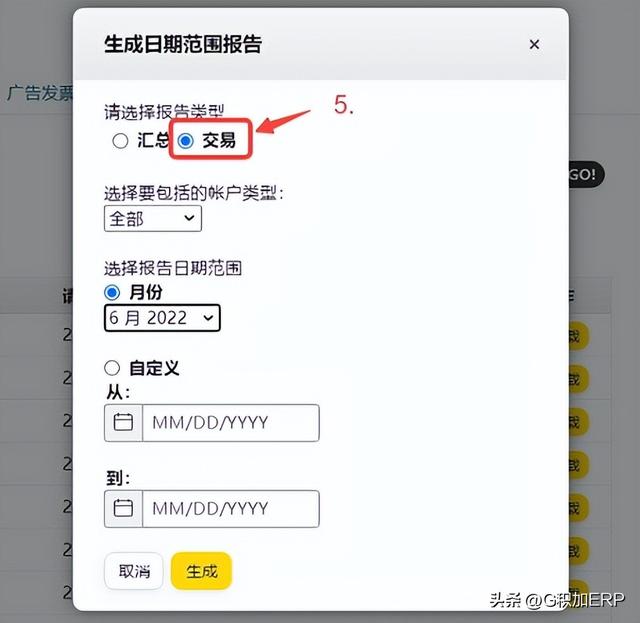
Task: Tap the 从 start date field
Action: coord(230,423)
